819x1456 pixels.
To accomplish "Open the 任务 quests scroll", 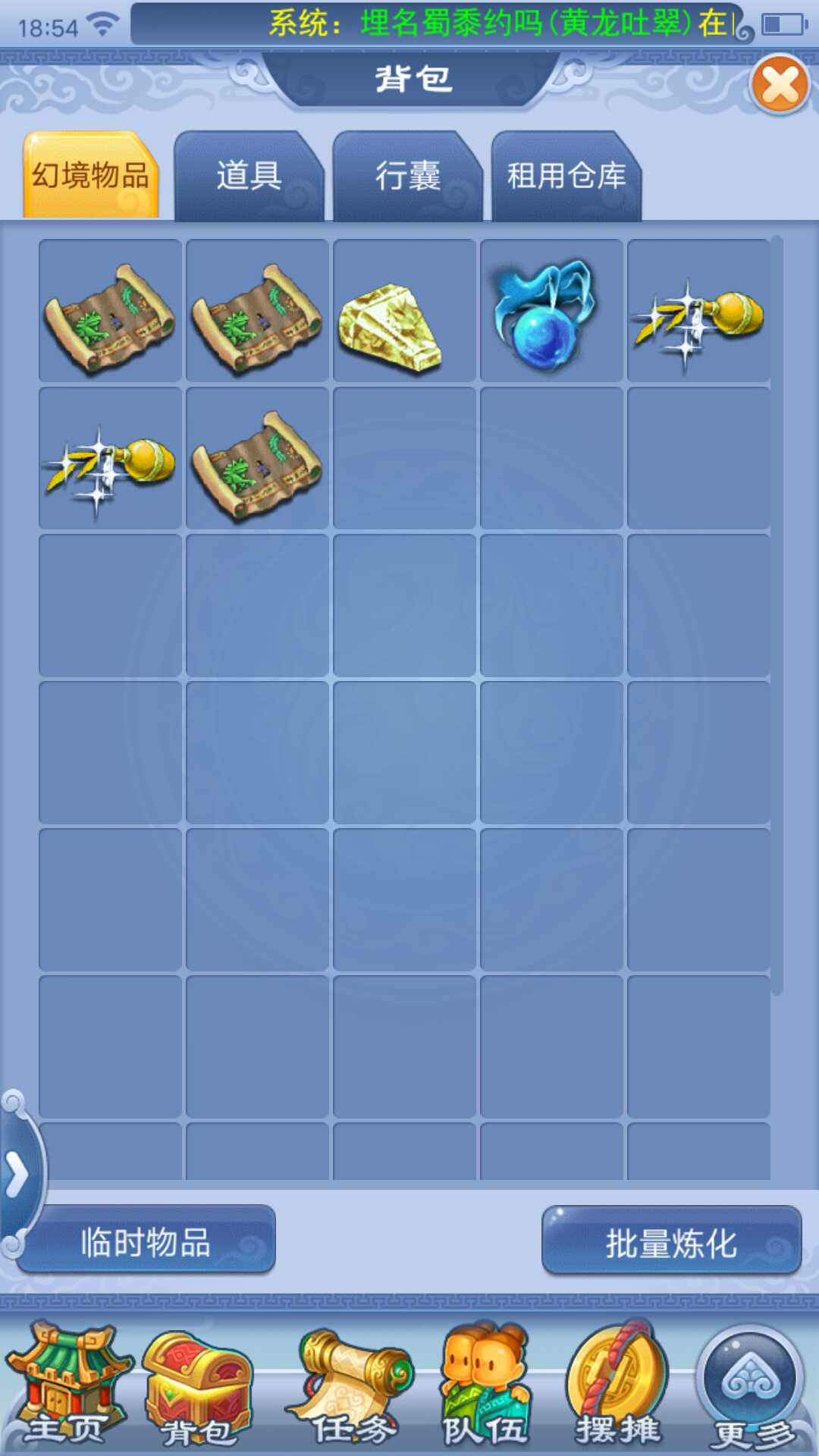I will tap(353, 1388).
